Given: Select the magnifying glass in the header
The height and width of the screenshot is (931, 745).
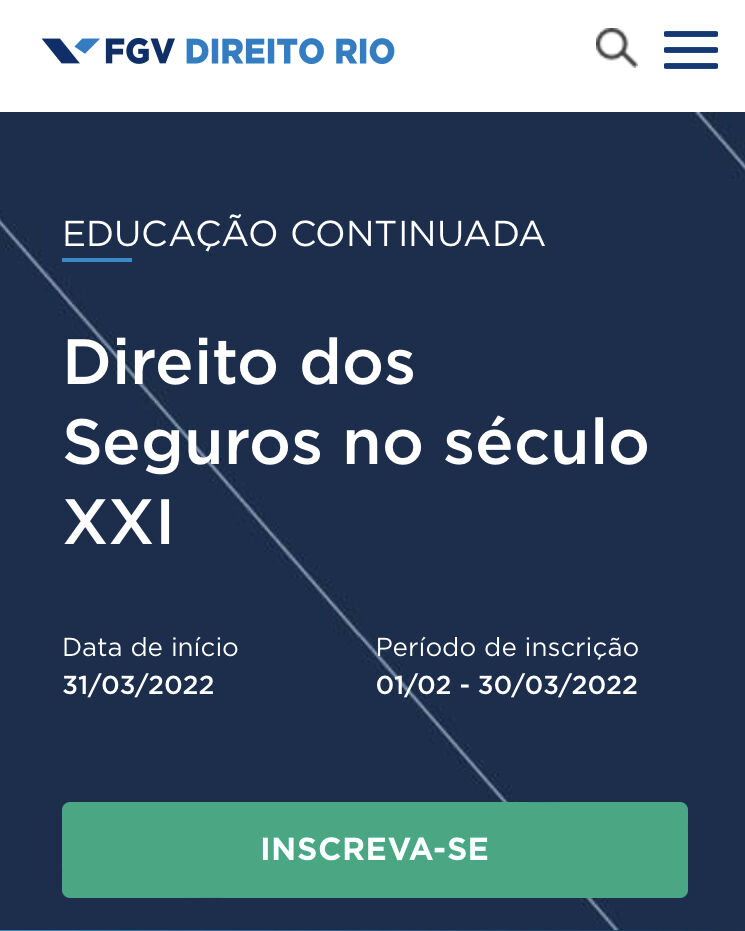Looking at the screenshot, I should [x=615, y=47].
